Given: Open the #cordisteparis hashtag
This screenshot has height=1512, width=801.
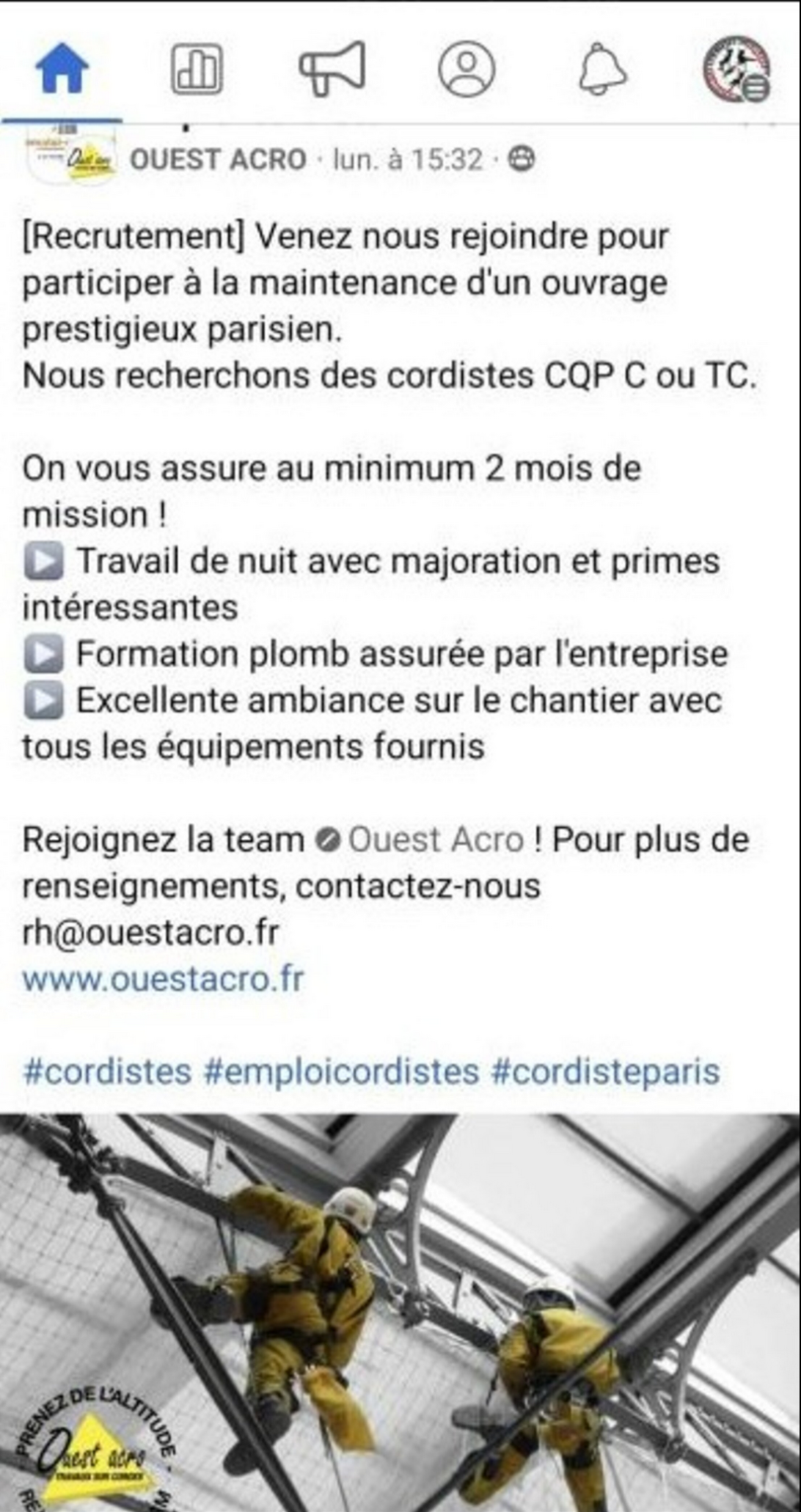Looking at the screenshot, I should point(605,1071).
